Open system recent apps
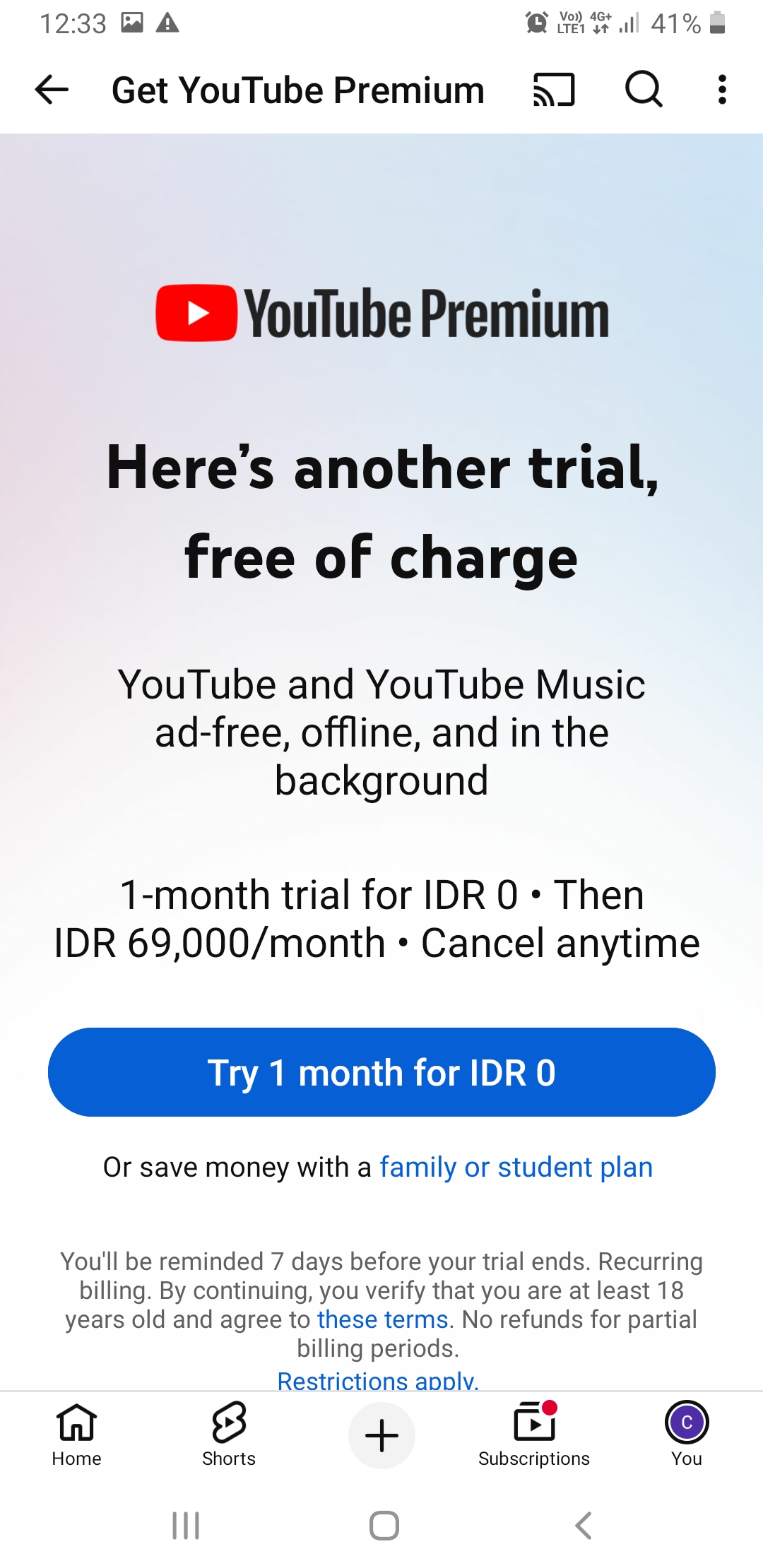This screenshot has height=1568, width=763. [x=186, y=1526]
